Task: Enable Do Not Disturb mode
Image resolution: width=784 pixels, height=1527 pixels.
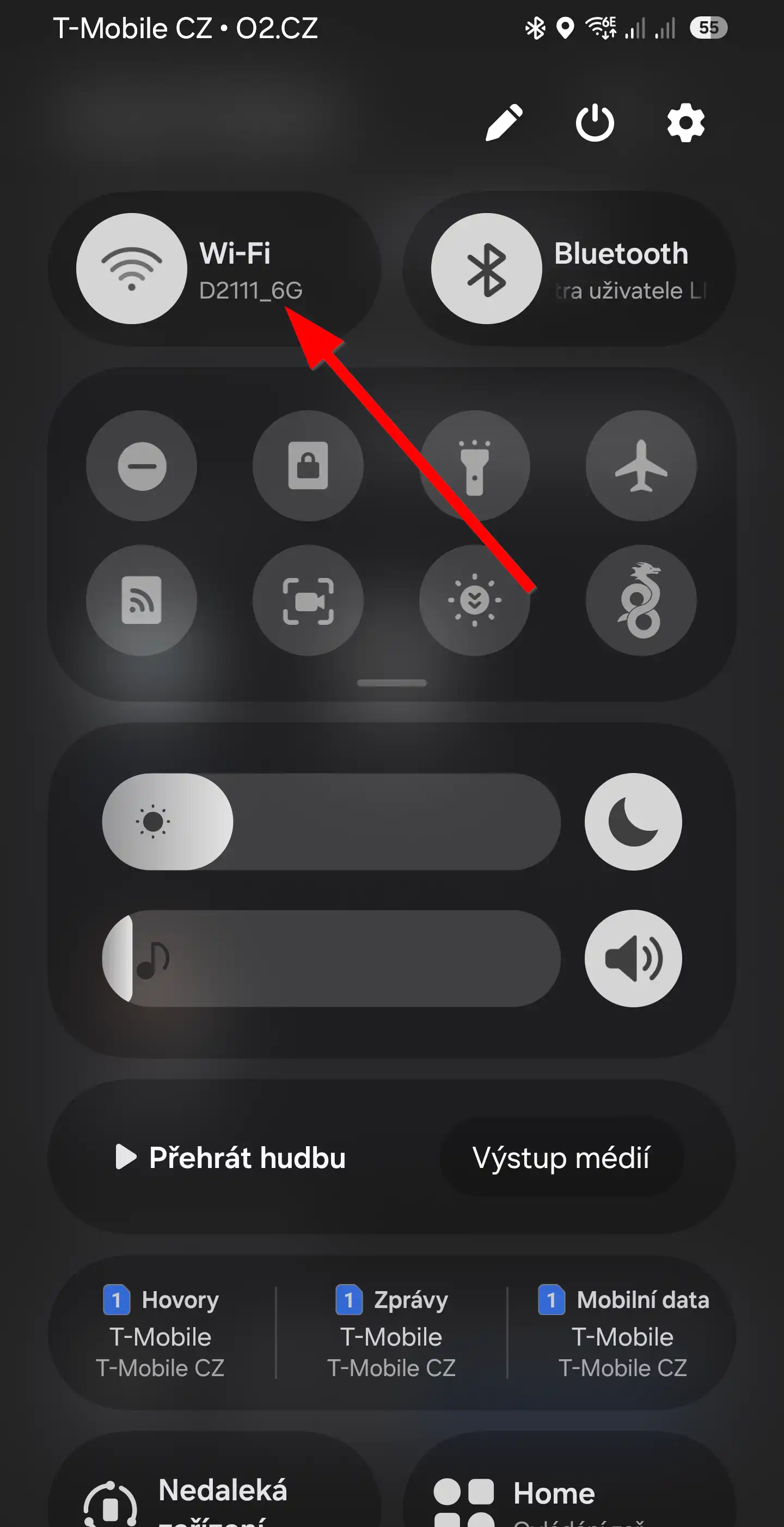Action: point(142,466)
